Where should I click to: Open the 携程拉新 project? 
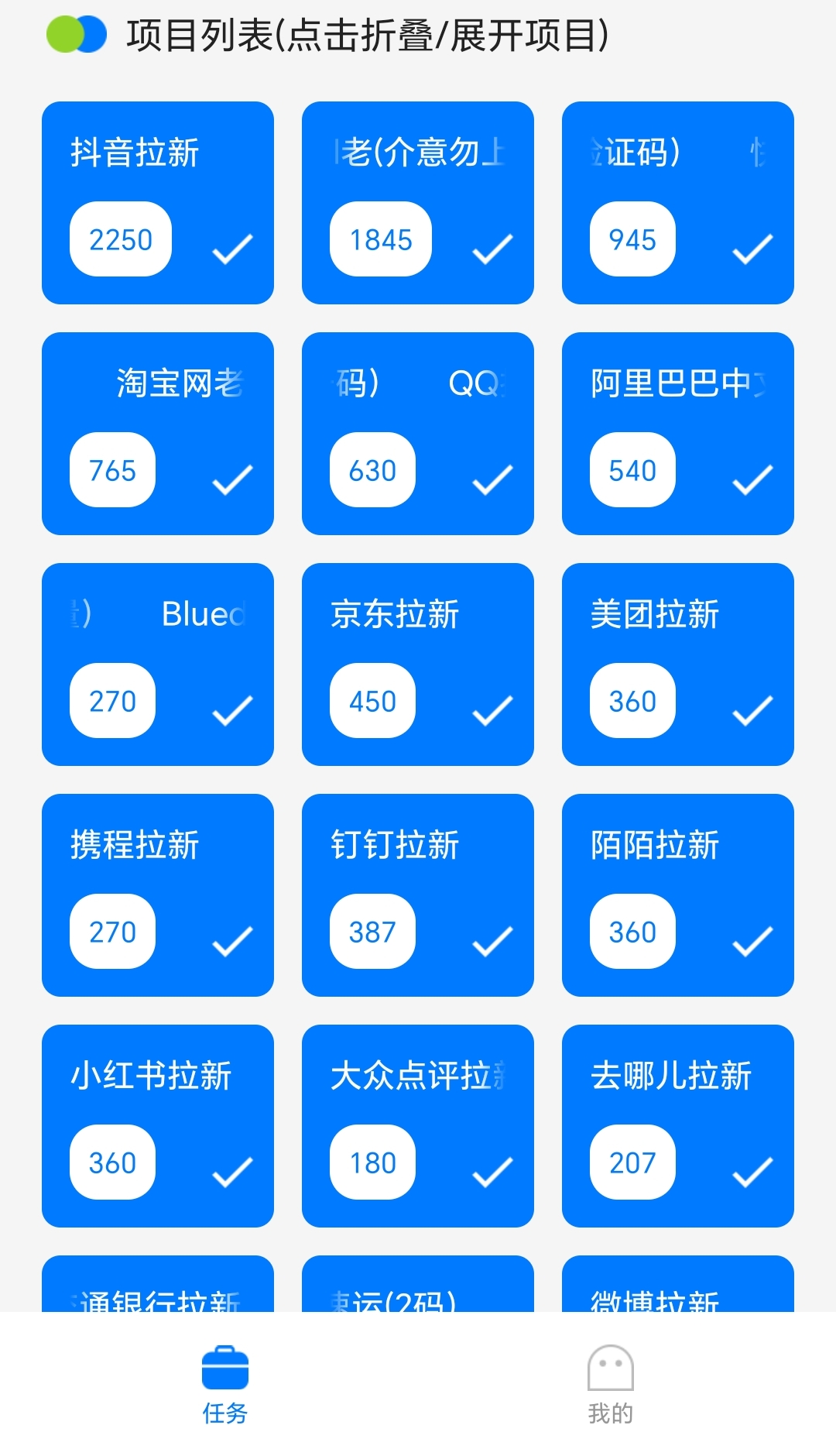[x=158, y=895]
